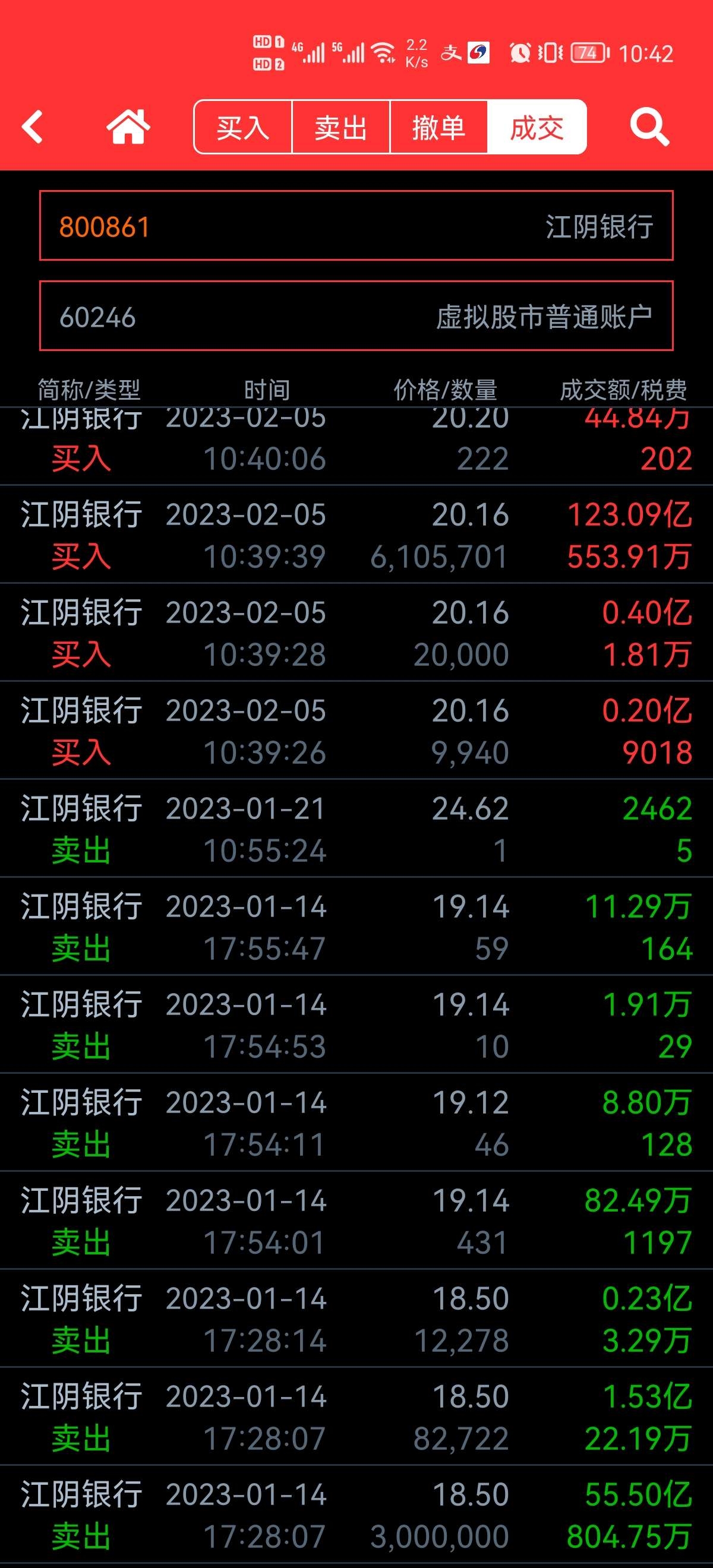713x1568 pixels.
Task: Open the 撤单 tab
Action: 438,127
